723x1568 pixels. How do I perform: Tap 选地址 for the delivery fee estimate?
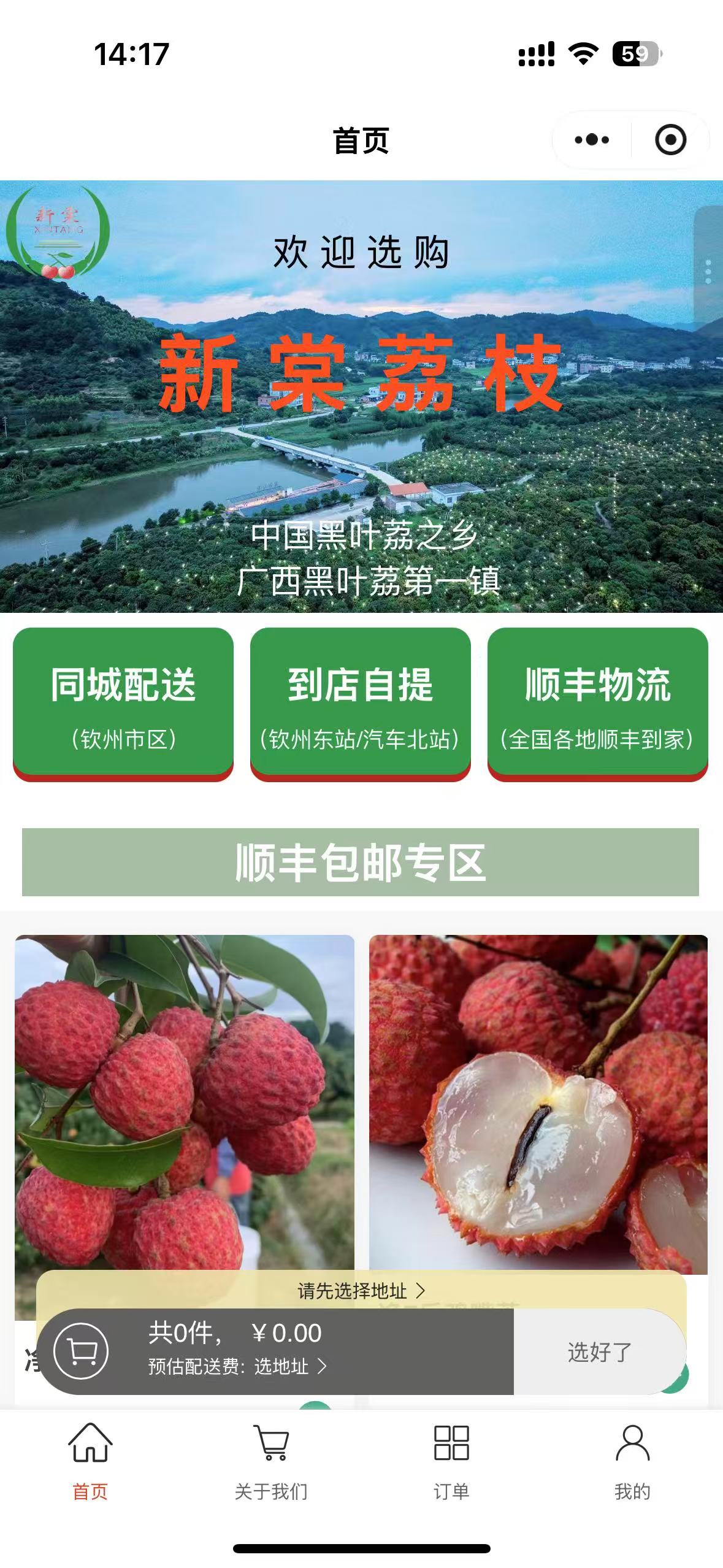point(289,1367)
